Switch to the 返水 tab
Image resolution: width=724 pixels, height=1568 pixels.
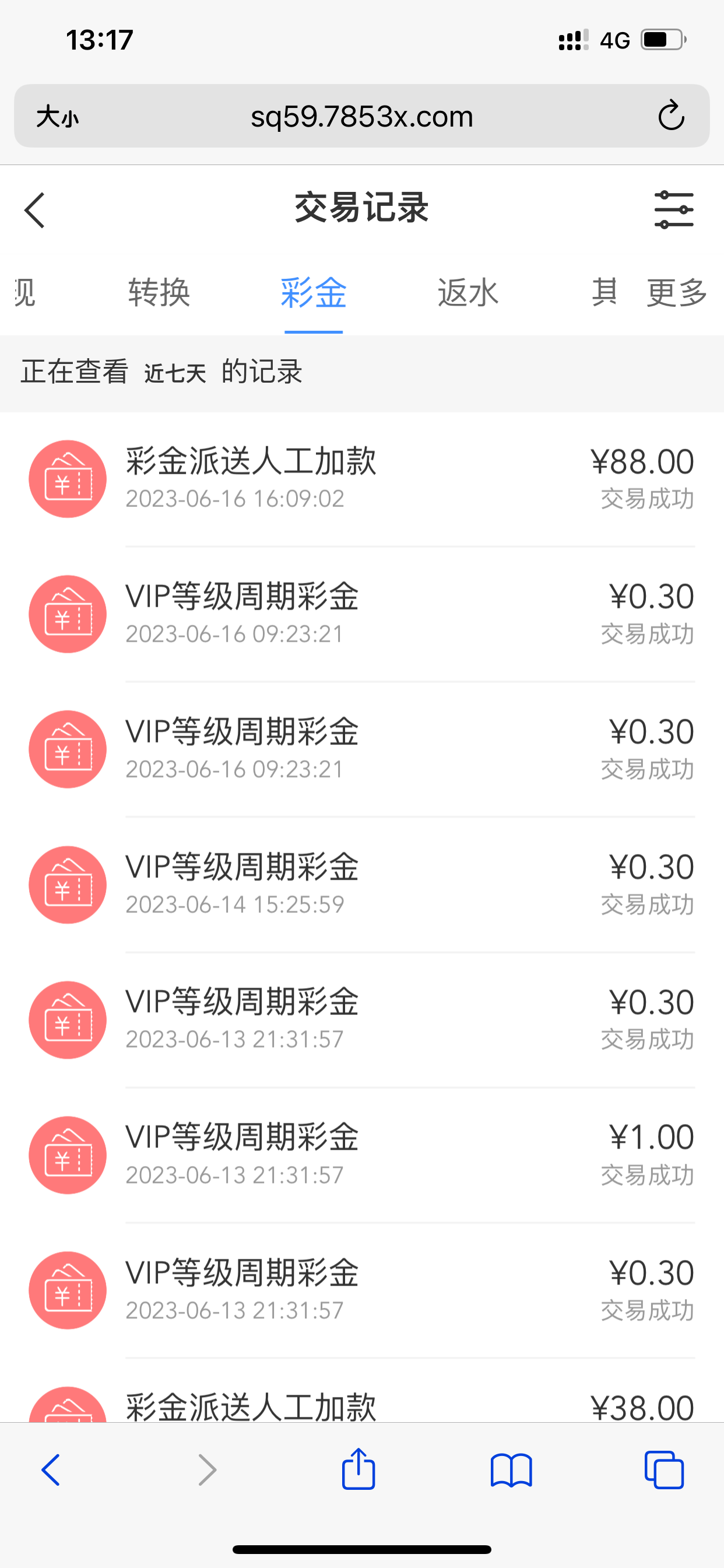click(468, 293)
